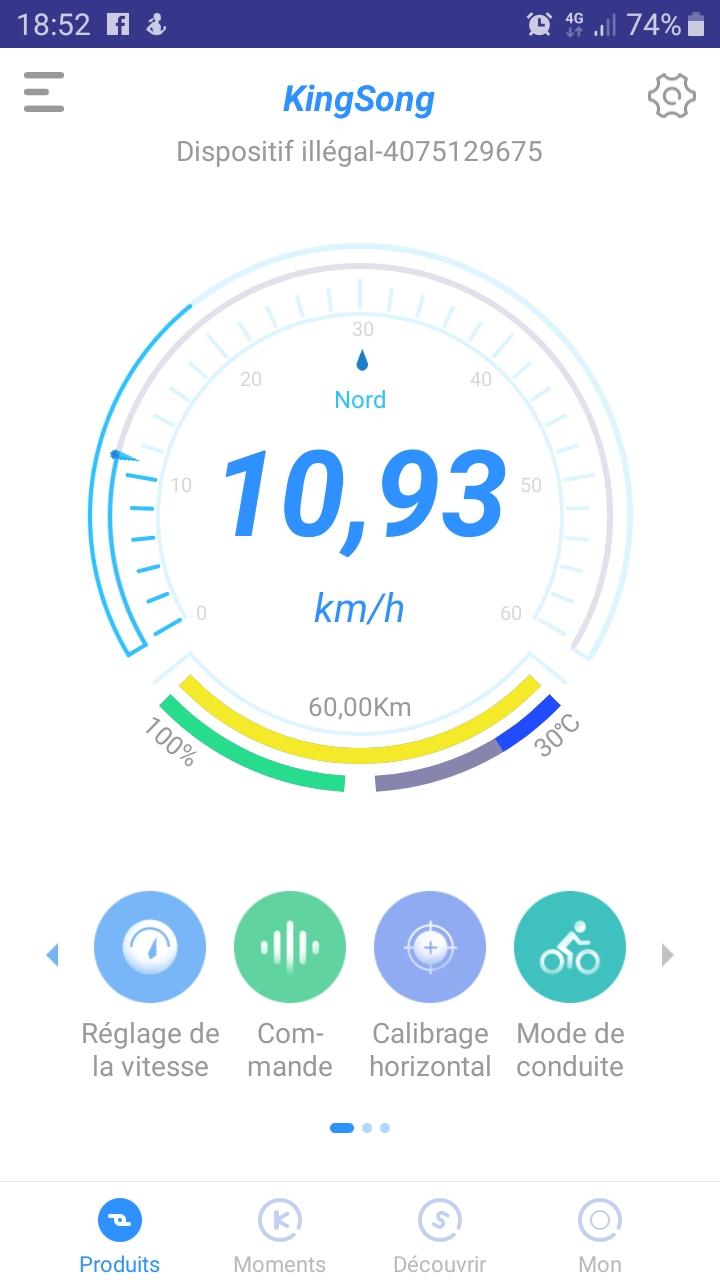The height and width of the screenshot is (1280, 720).
Task: Tap the left arrow of the function carousel
Action: [x=52, y=955]
